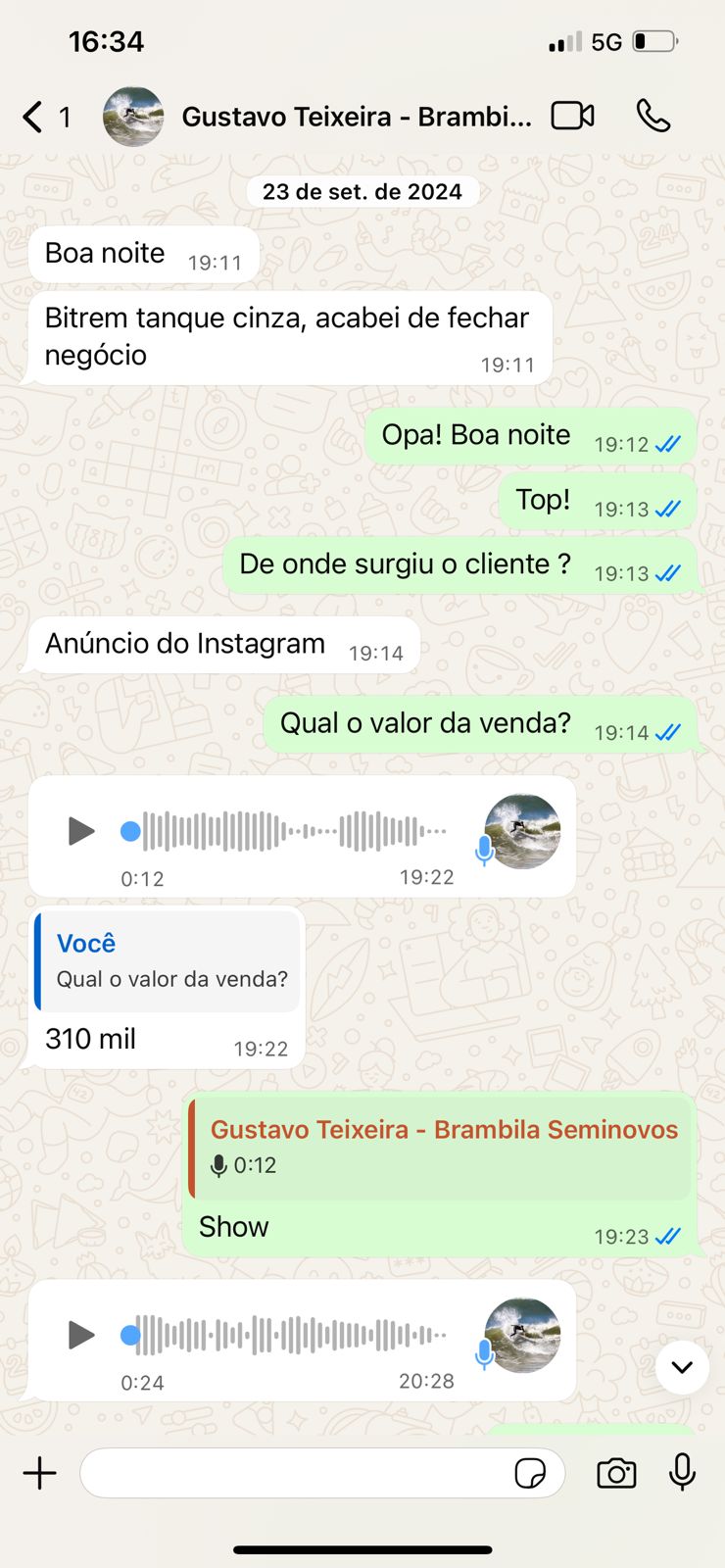
Task: Open the camera to send a photo
Action: (x=615, y=1473)
